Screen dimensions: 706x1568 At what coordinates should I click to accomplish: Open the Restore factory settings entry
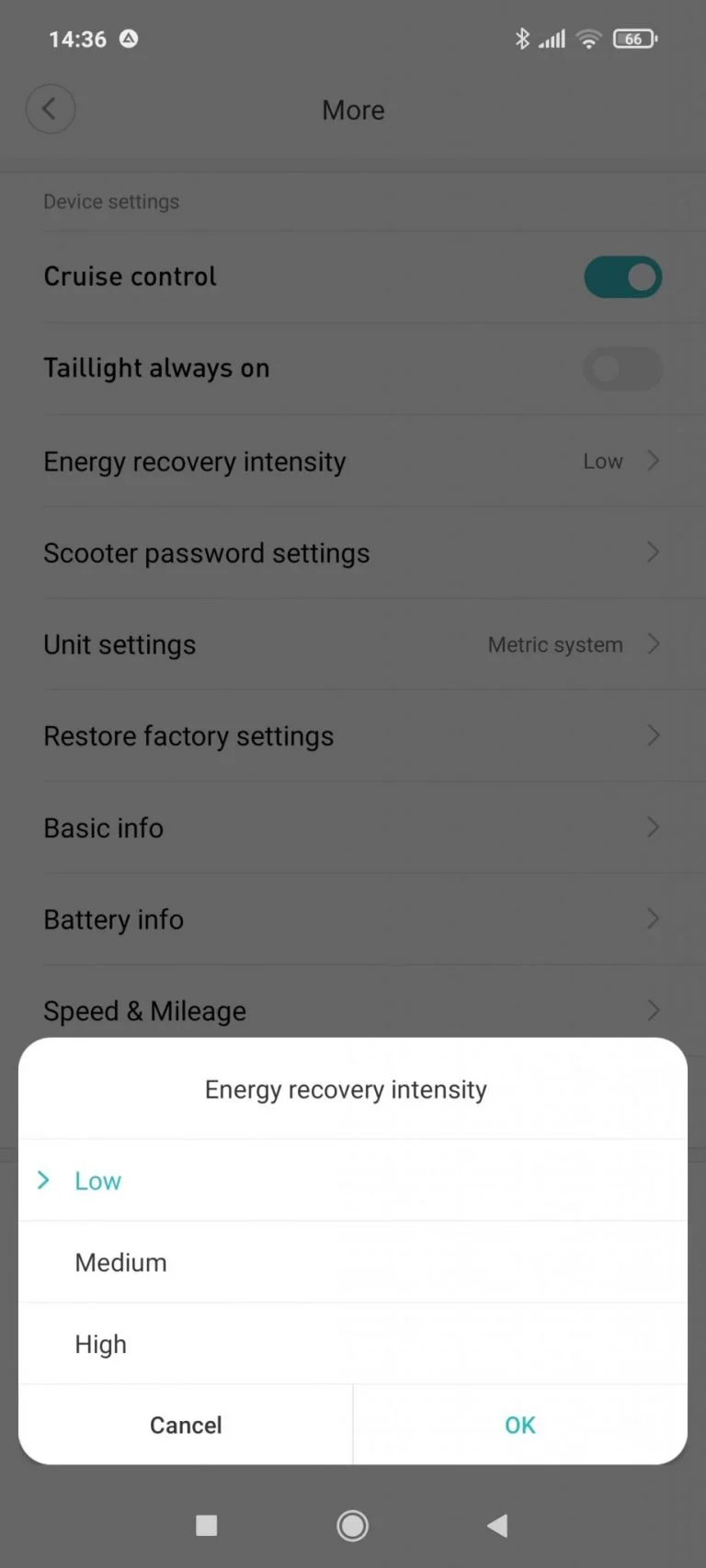tap(353, 735)
